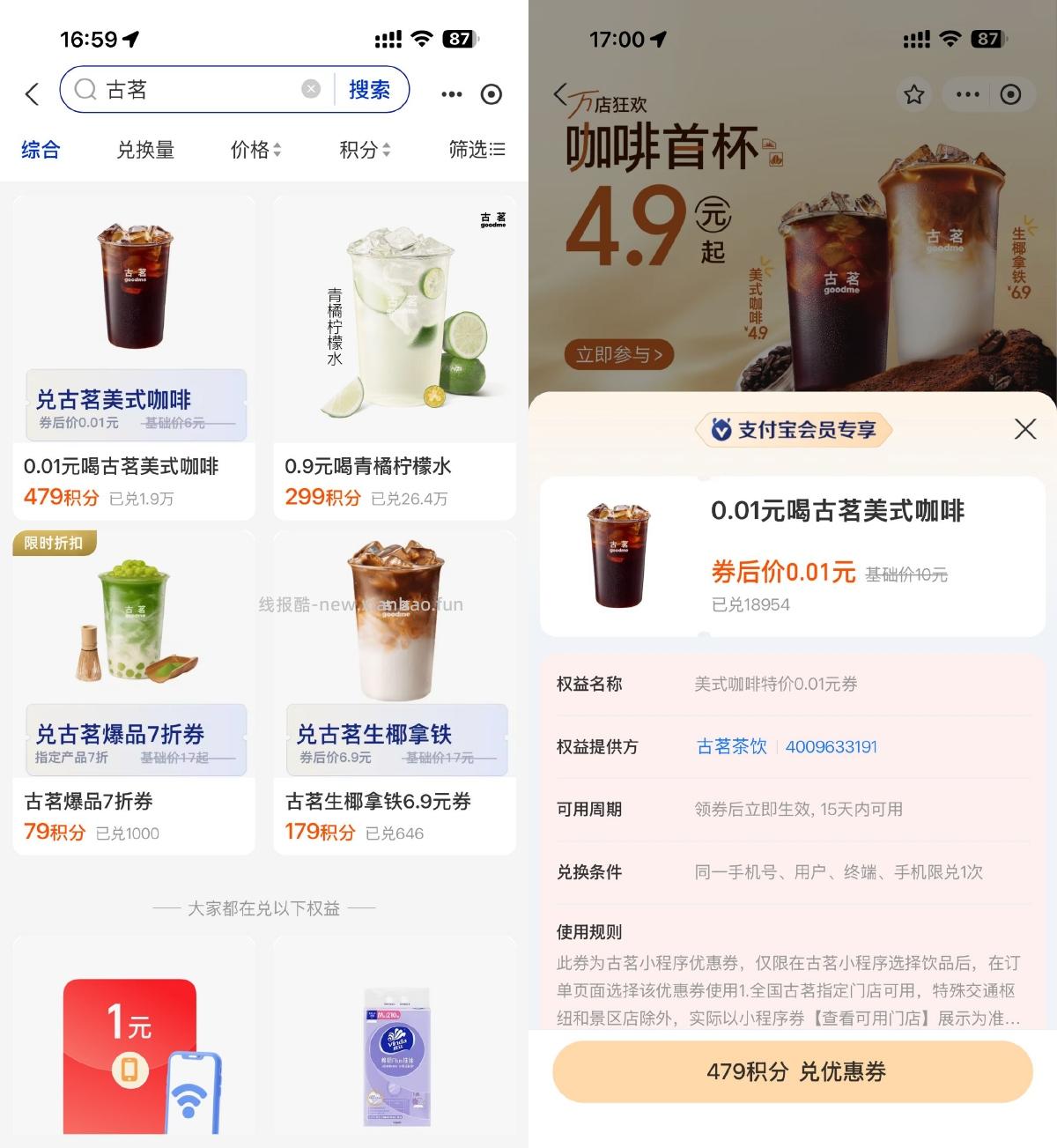Sort results by 兑换量
Viewport: 1057px width, 1148px height.
(145, 150)
